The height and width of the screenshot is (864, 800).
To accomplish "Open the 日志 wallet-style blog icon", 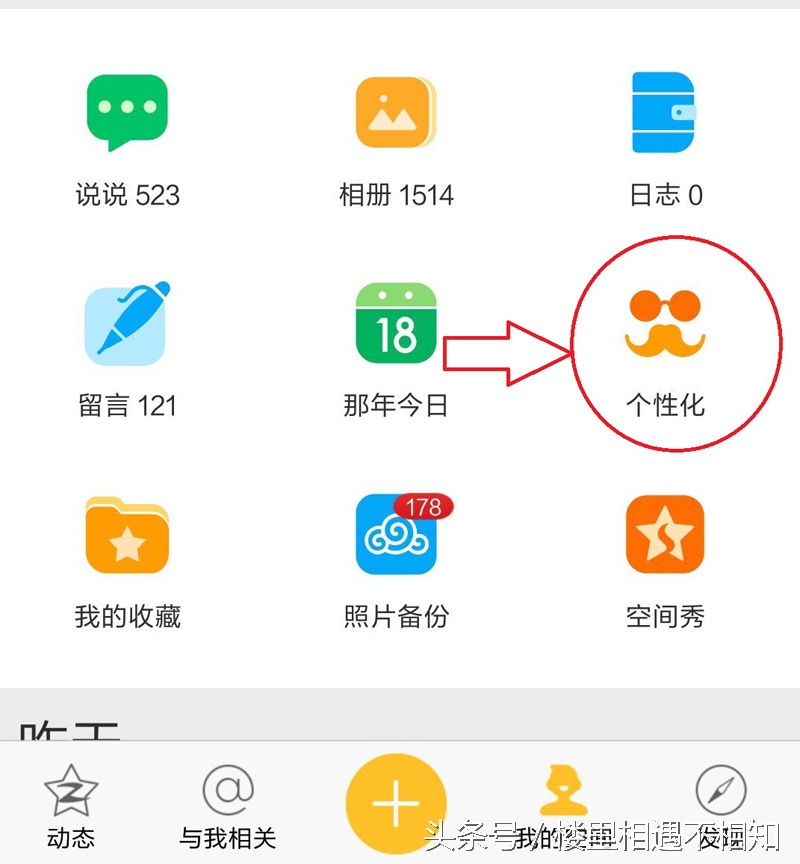I will tap(663, 110).
